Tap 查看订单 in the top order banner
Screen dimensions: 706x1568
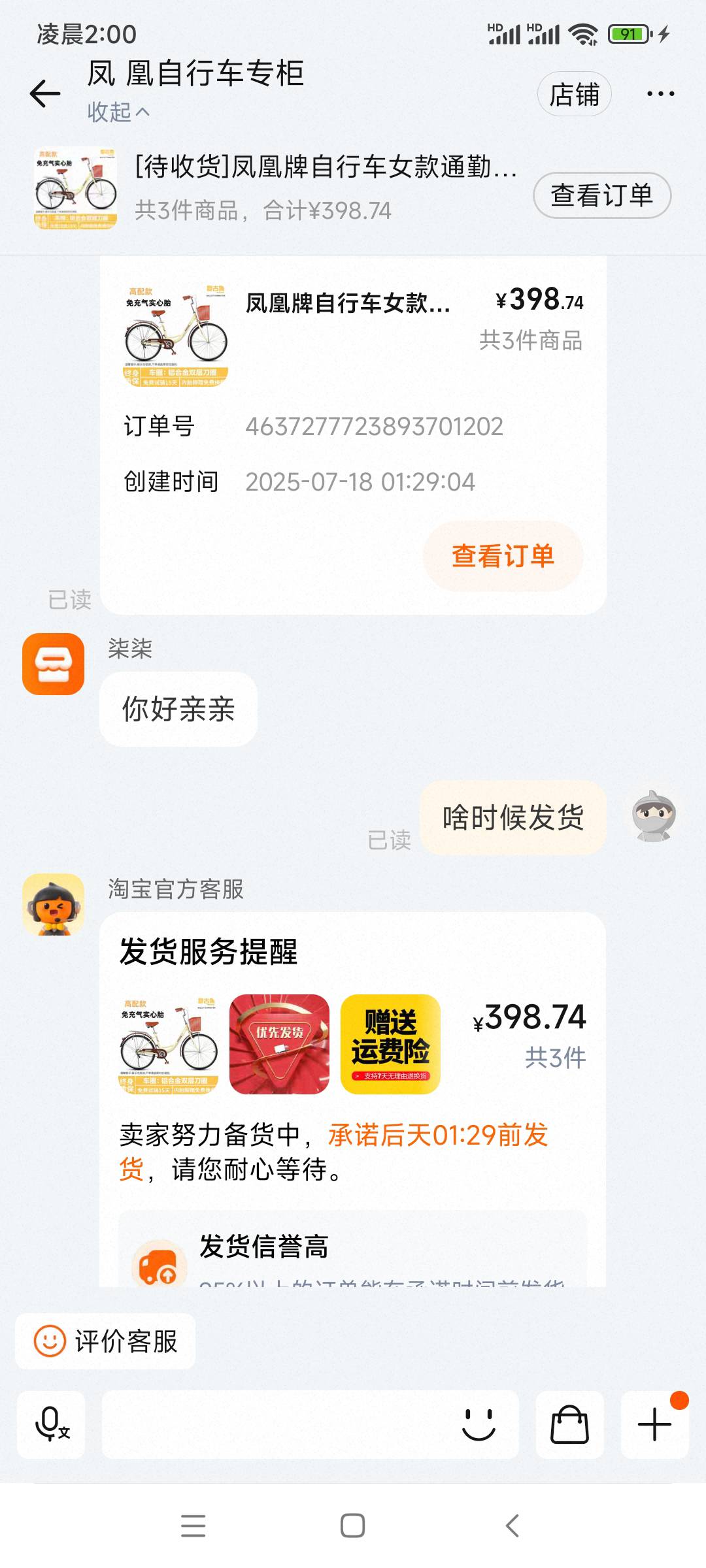(x=601, y=195)
